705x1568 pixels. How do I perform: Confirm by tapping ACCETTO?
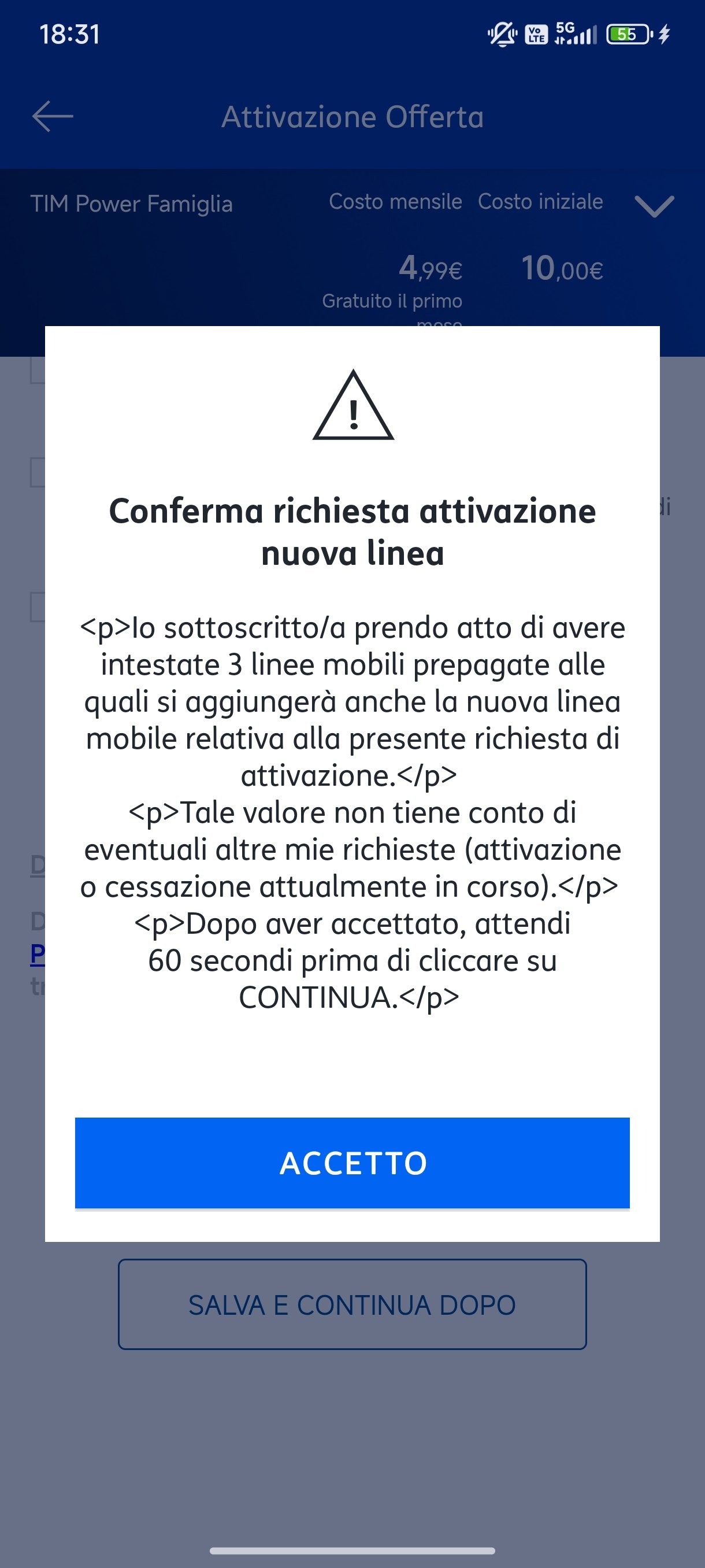pyautogui.click(x=352, y=1163)
